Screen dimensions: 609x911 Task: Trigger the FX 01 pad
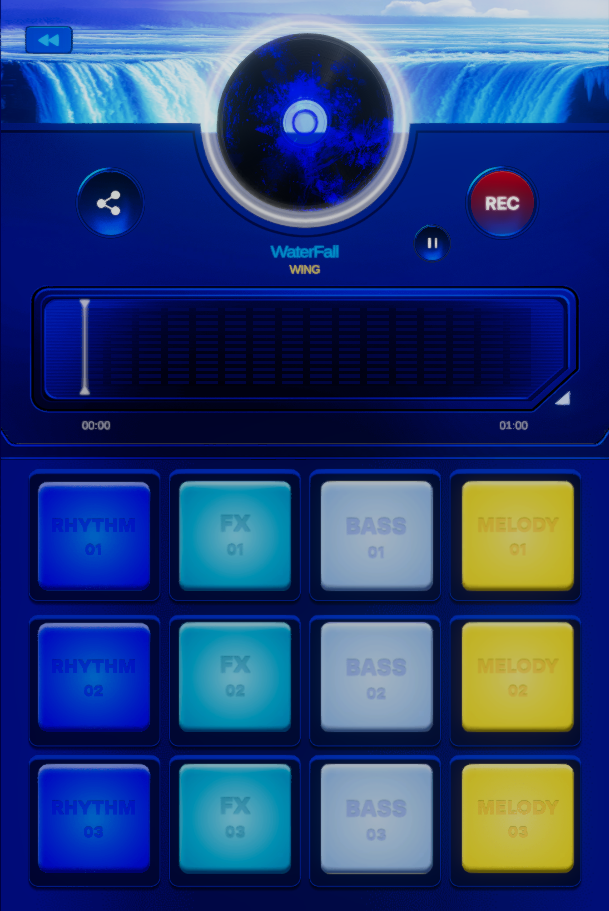pyautogui.click(x=235, y=536)
